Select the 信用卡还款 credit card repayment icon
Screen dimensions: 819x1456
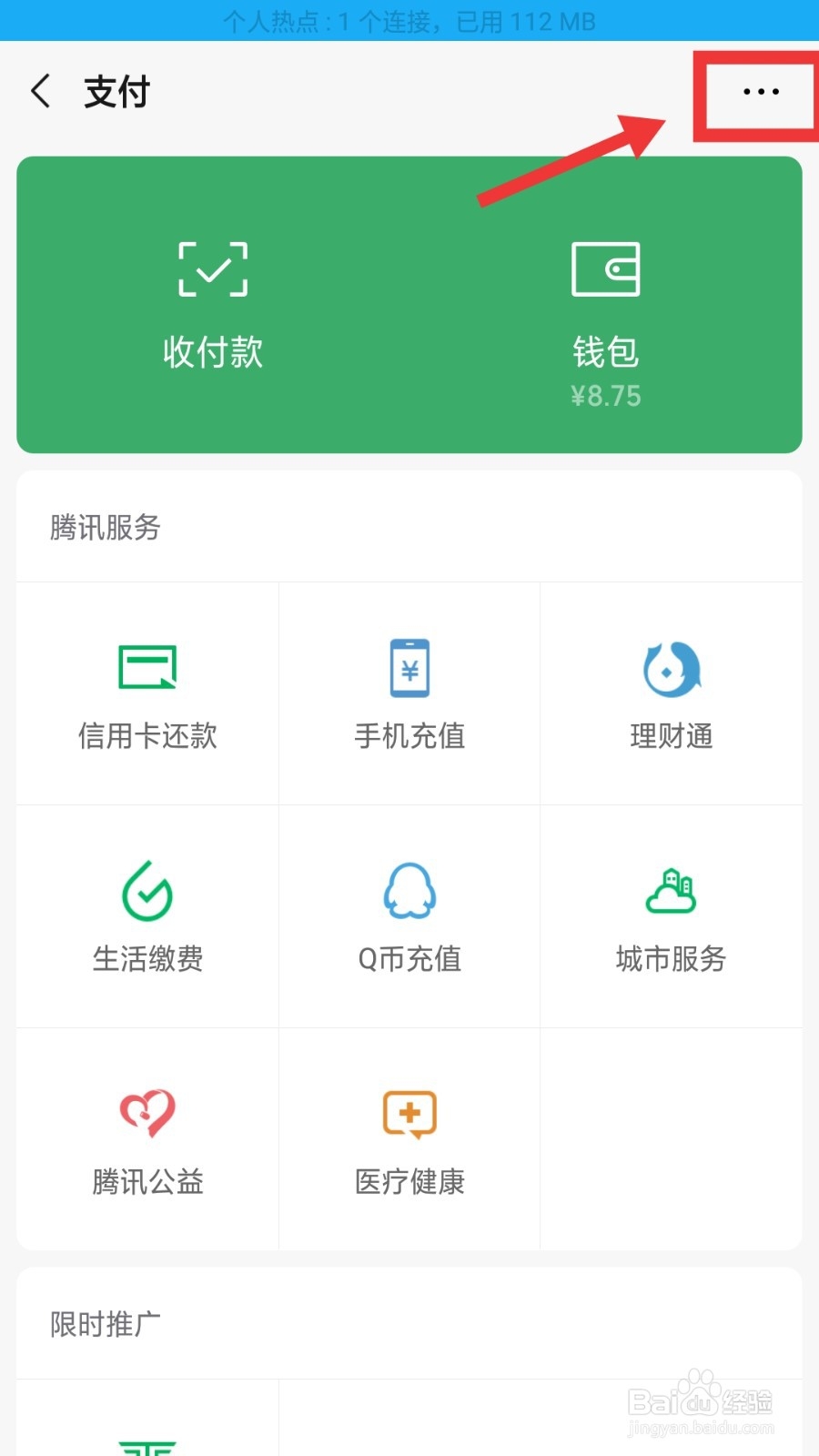point(147,667)
